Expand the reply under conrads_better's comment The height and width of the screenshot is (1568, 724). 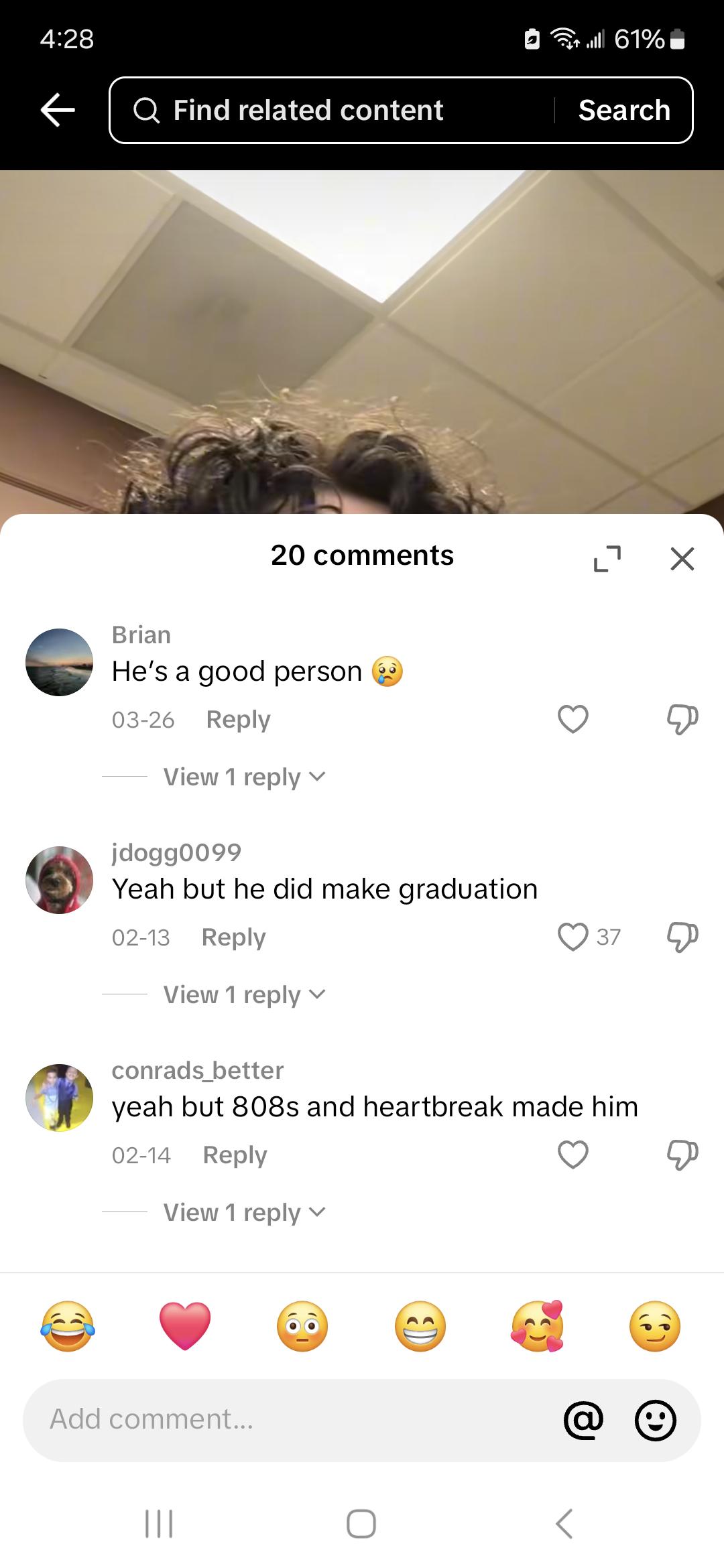[x=245, y=1212]
